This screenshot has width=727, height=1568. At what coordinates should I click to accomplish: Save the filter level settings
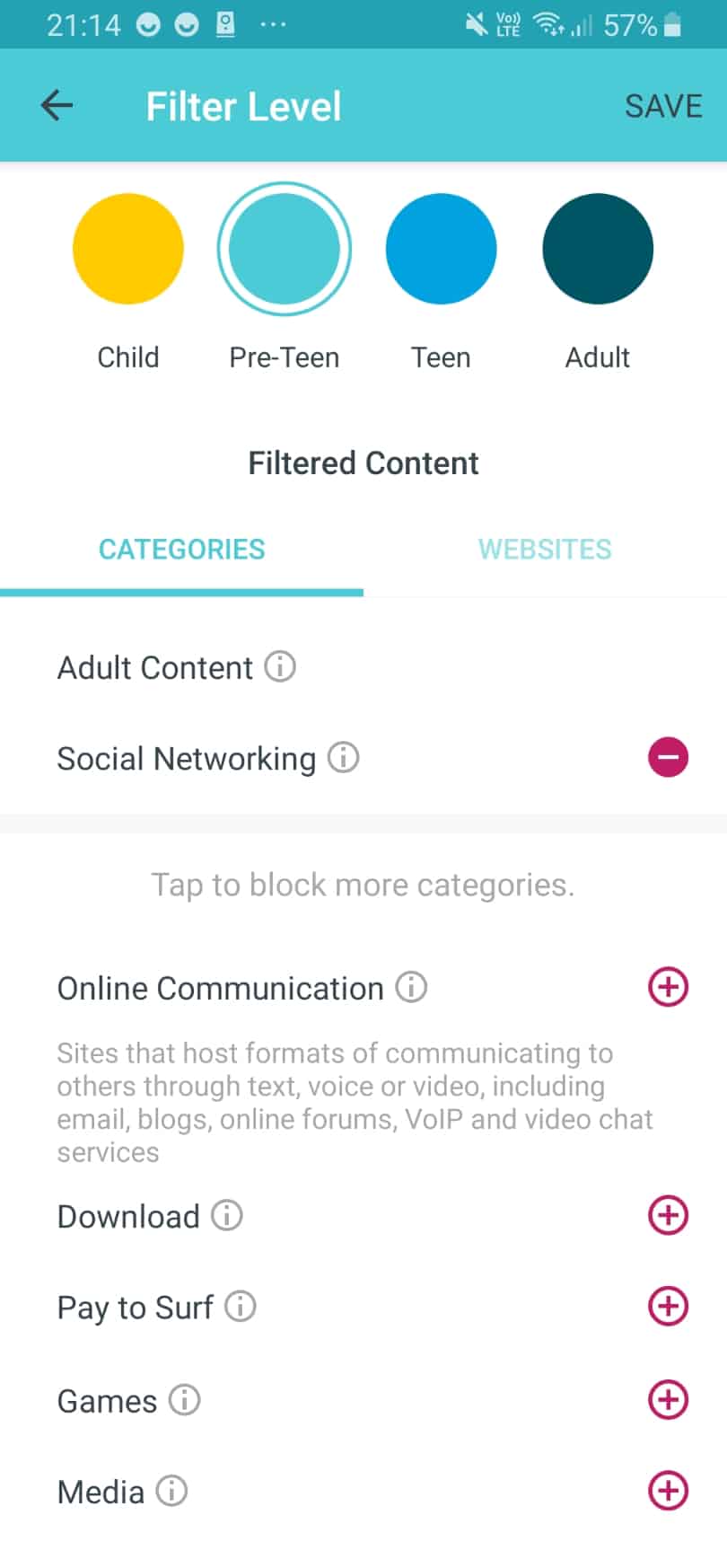[662, 106]
